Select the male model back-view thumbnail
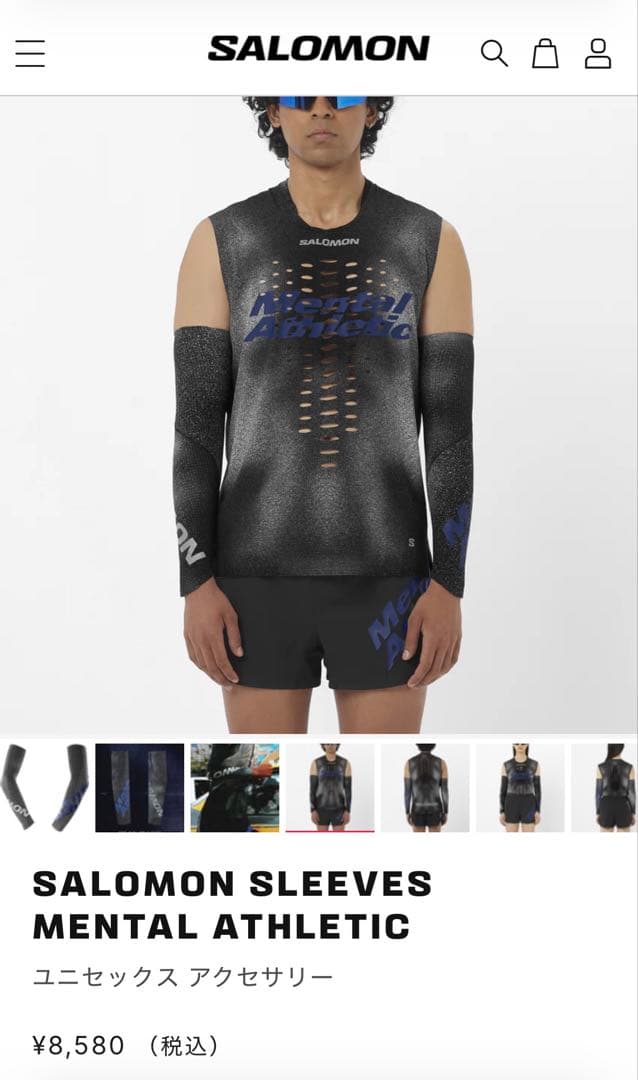 click(x=425, y=787)
